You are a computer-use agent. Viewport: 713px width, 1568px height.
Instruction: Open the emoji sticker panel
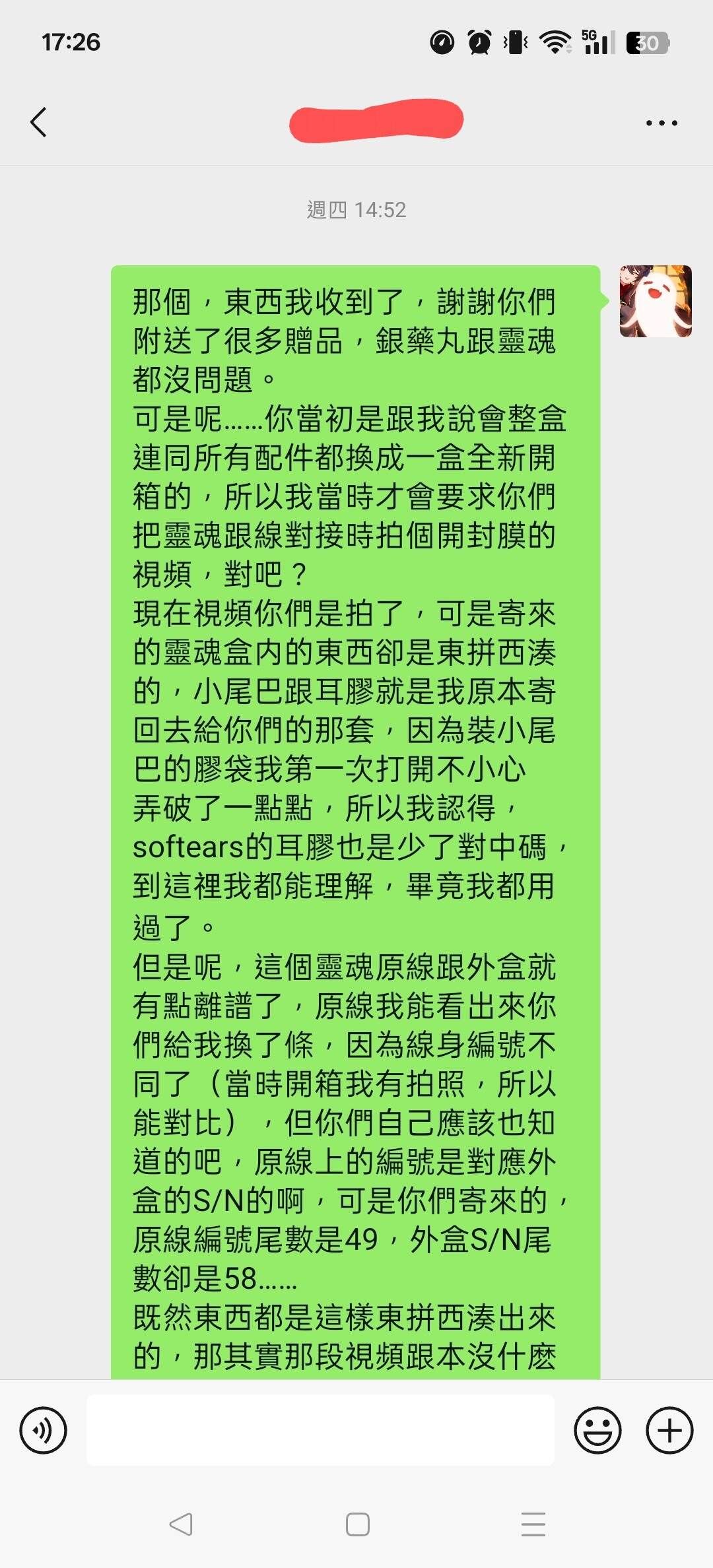pyautogui.click(x=597, y=1430)
